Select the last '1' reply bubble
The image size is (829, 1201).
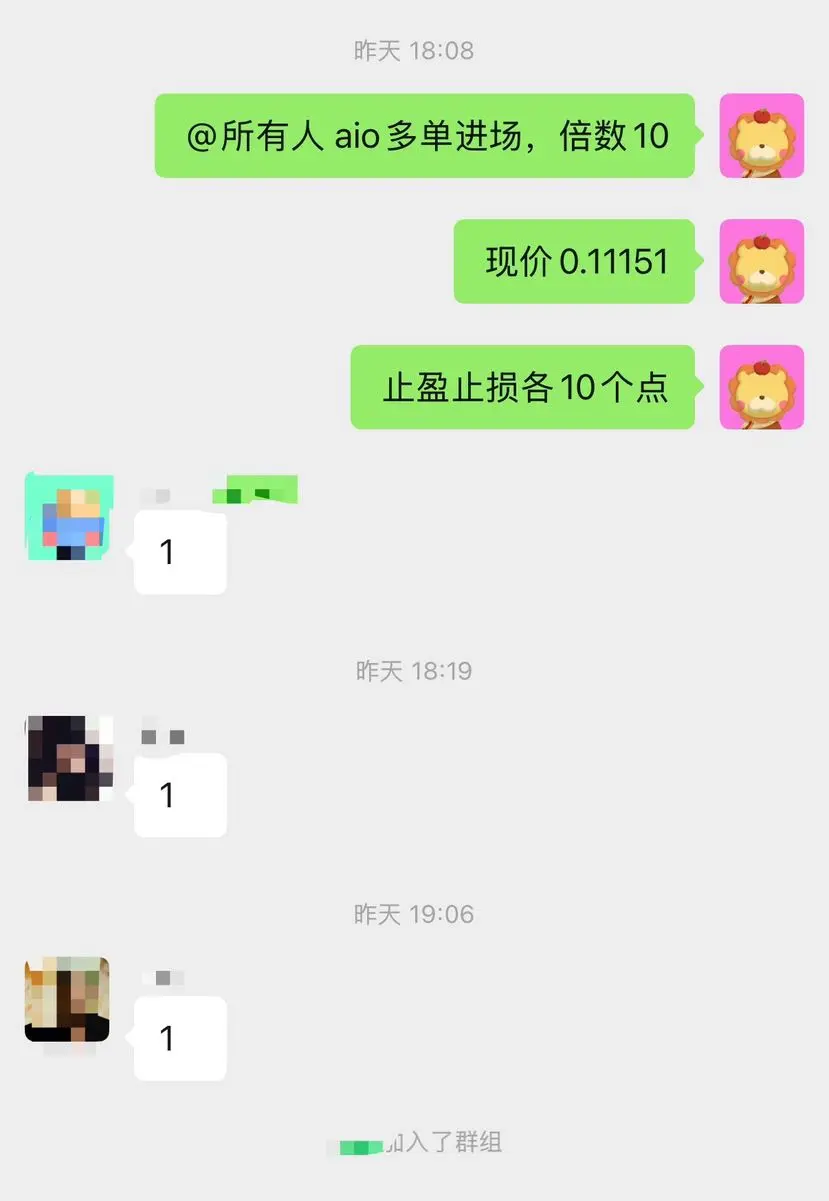pos(179,1038)
